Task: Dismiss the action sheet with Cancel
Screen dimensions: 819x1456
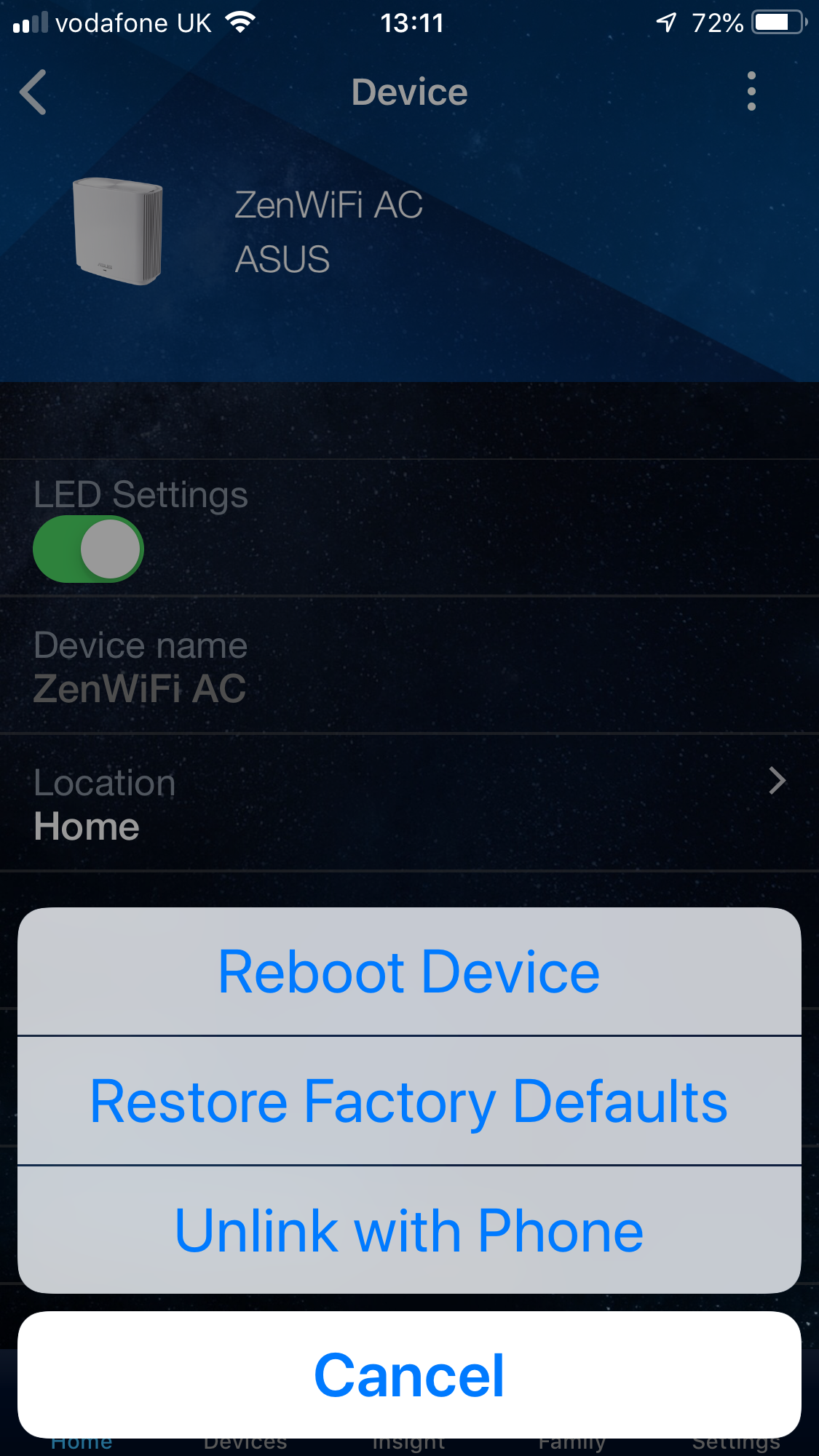Action: [409, 1375]
